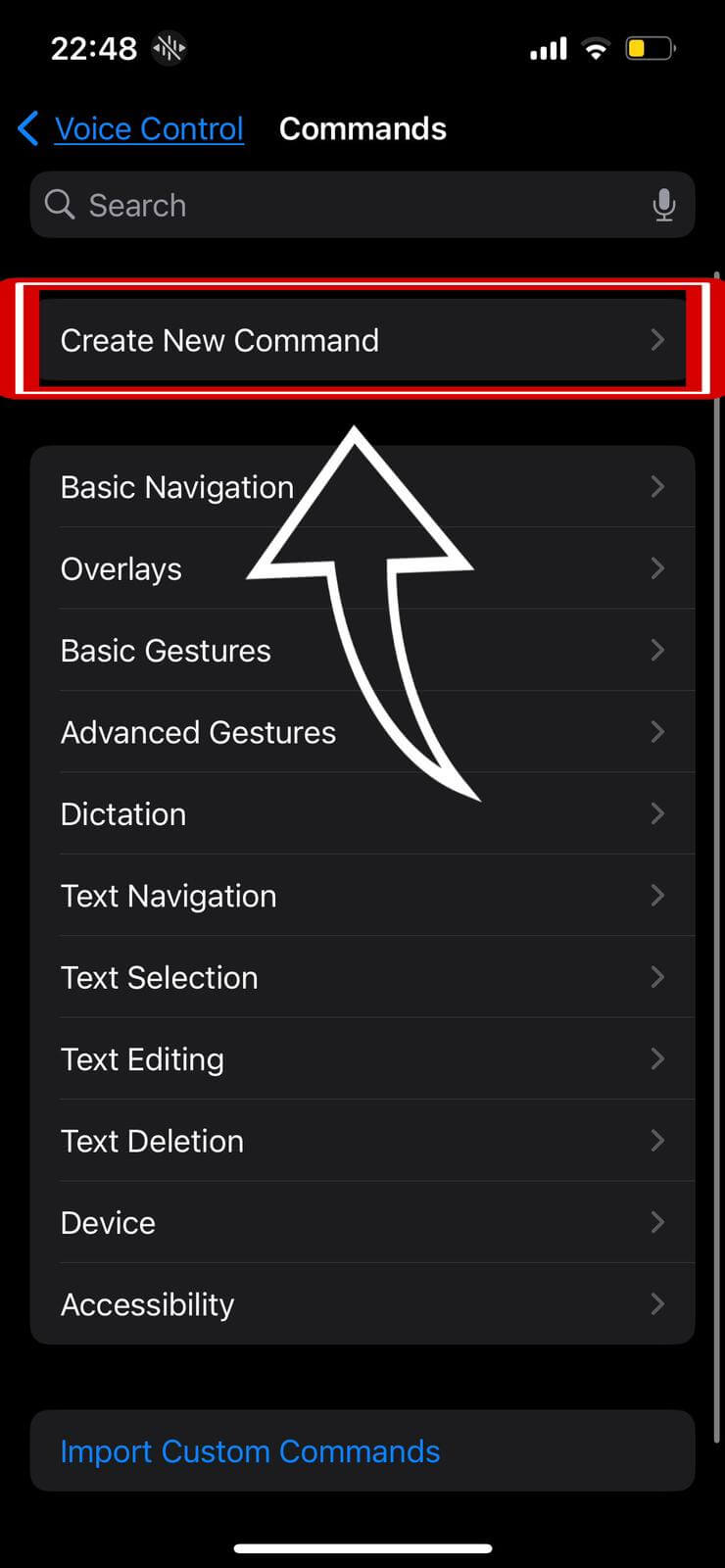Viewport: 725px width, 1568px height.
Task: Go back via the Voice Control link
Action: click(149, 128)
